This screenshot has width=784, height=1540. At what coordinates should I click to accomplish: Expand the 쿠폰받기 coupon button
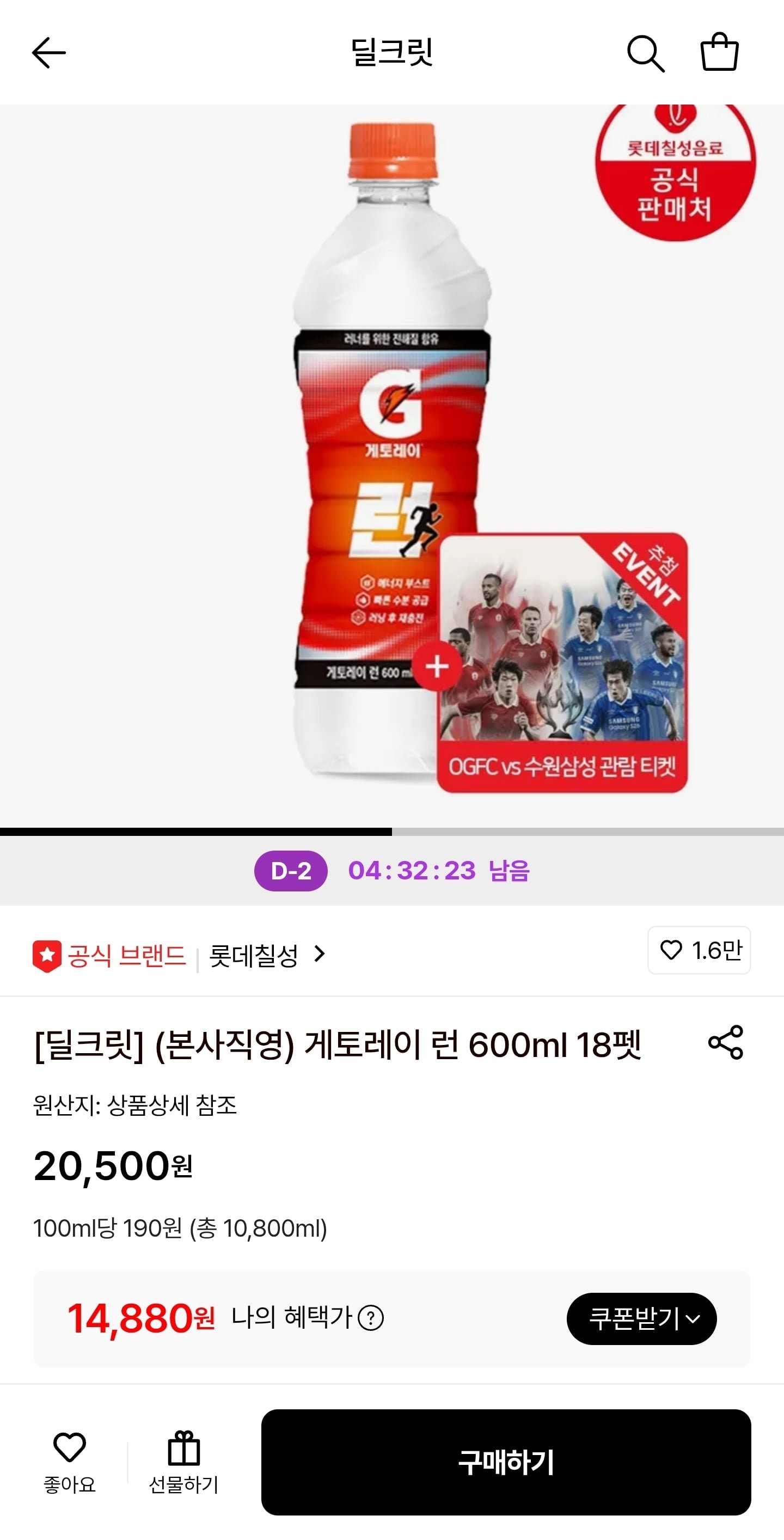click(641, 1318)
